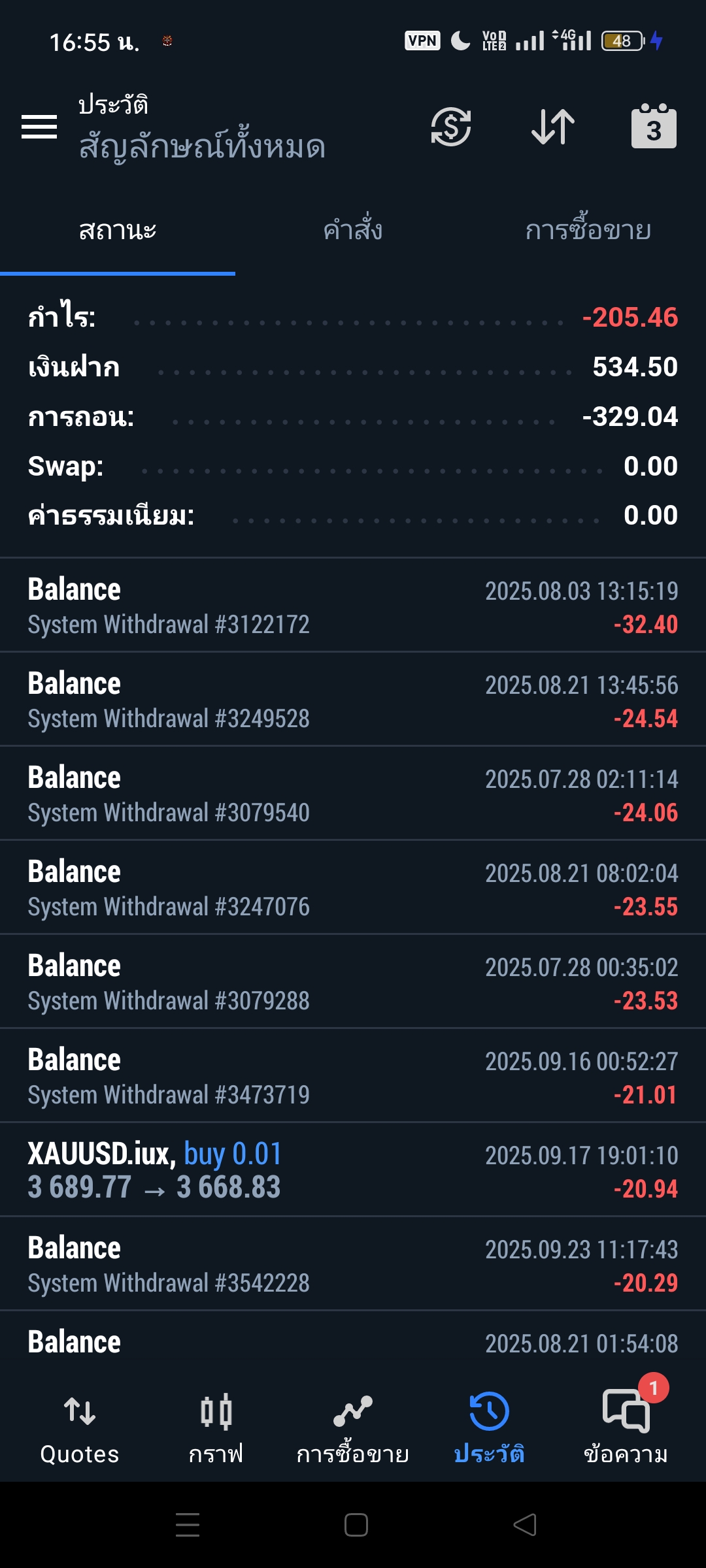Open System Withdrawal #3247076 entry

coord(353,887)
